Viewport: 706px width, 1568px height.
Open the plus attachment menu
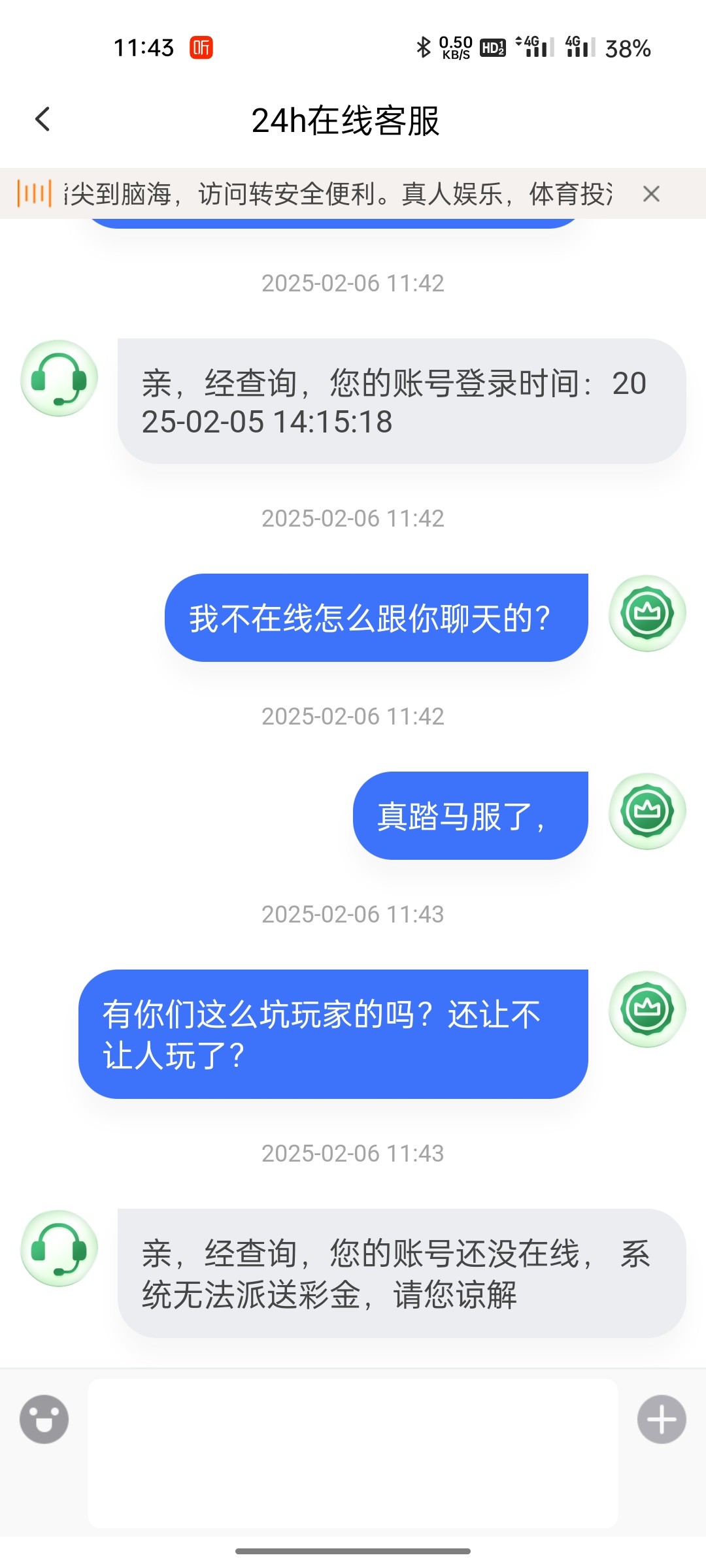[x=662, y=1419]
